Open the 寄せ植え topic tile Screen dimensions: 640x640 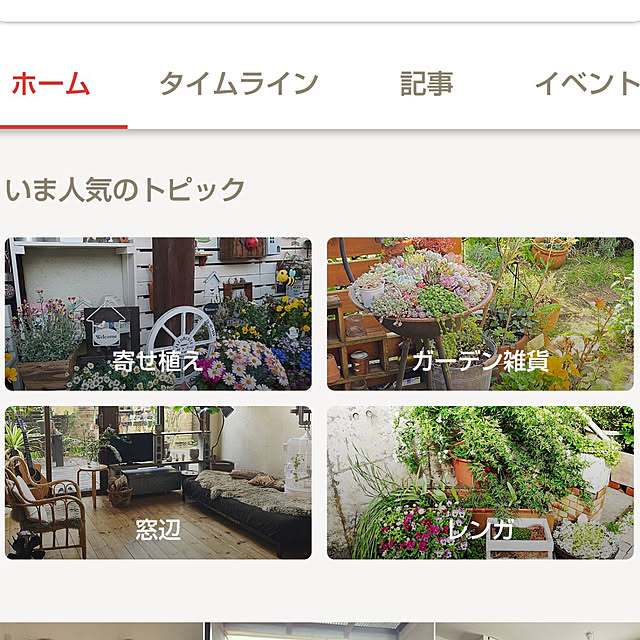point(158,314)
